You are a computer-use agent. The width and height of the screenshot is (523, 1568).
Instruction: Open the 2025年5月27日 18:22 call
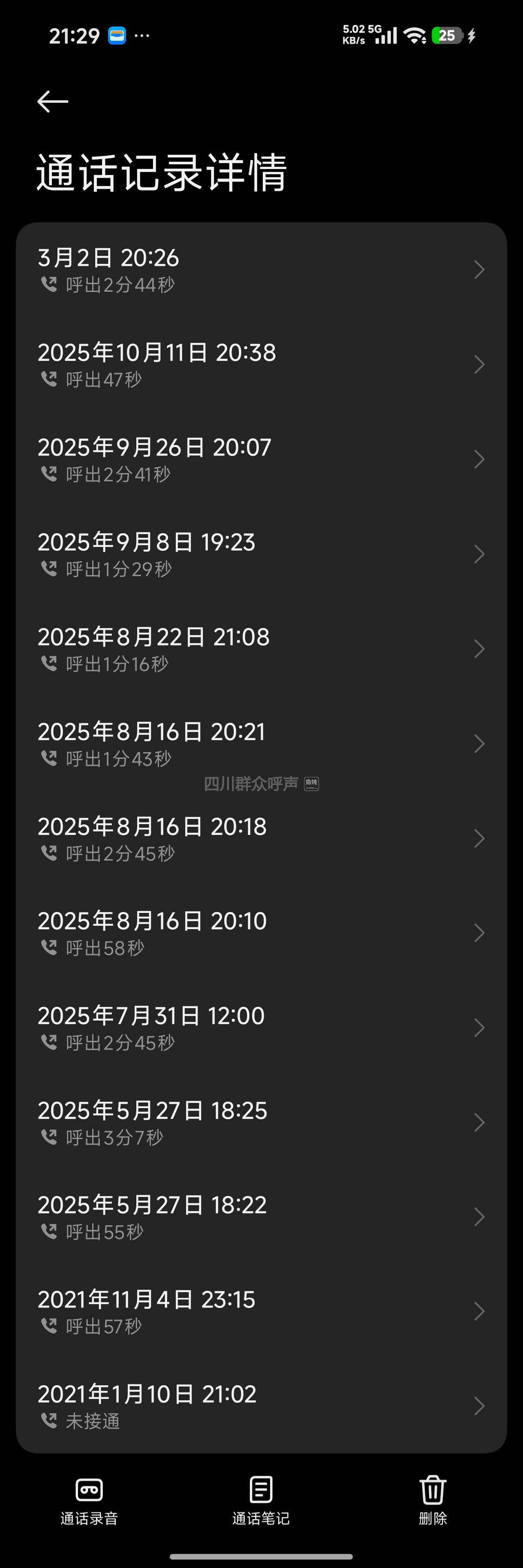coord(261,1218)
